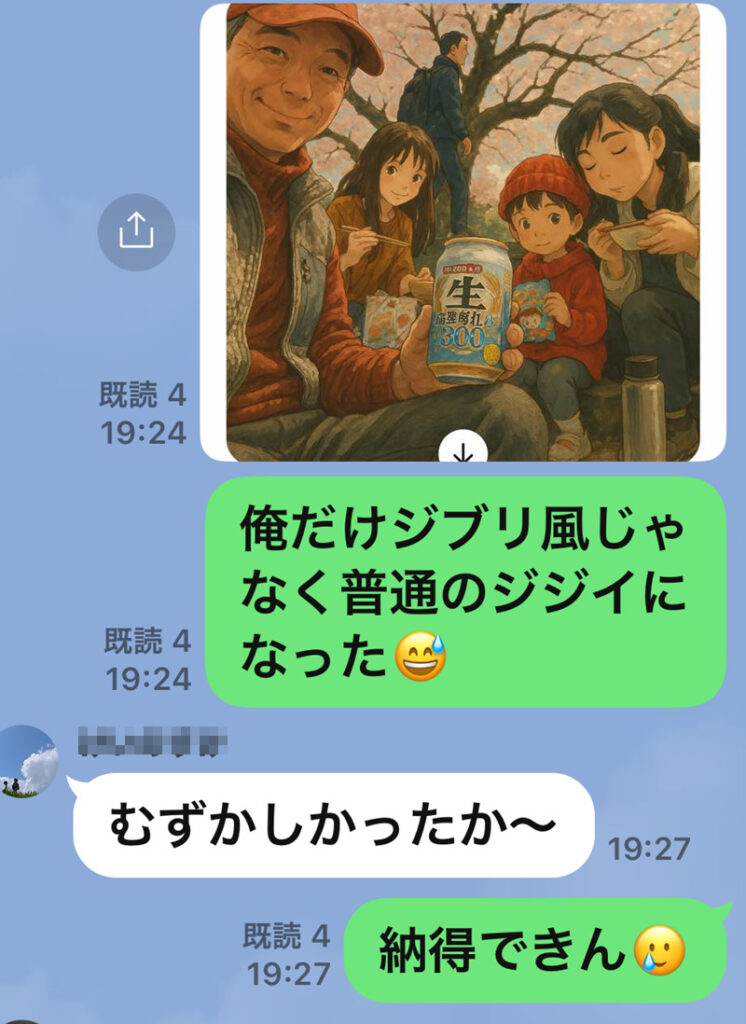
Task: Share the Ghibli-style picnic image
Action: pos(136,232)
